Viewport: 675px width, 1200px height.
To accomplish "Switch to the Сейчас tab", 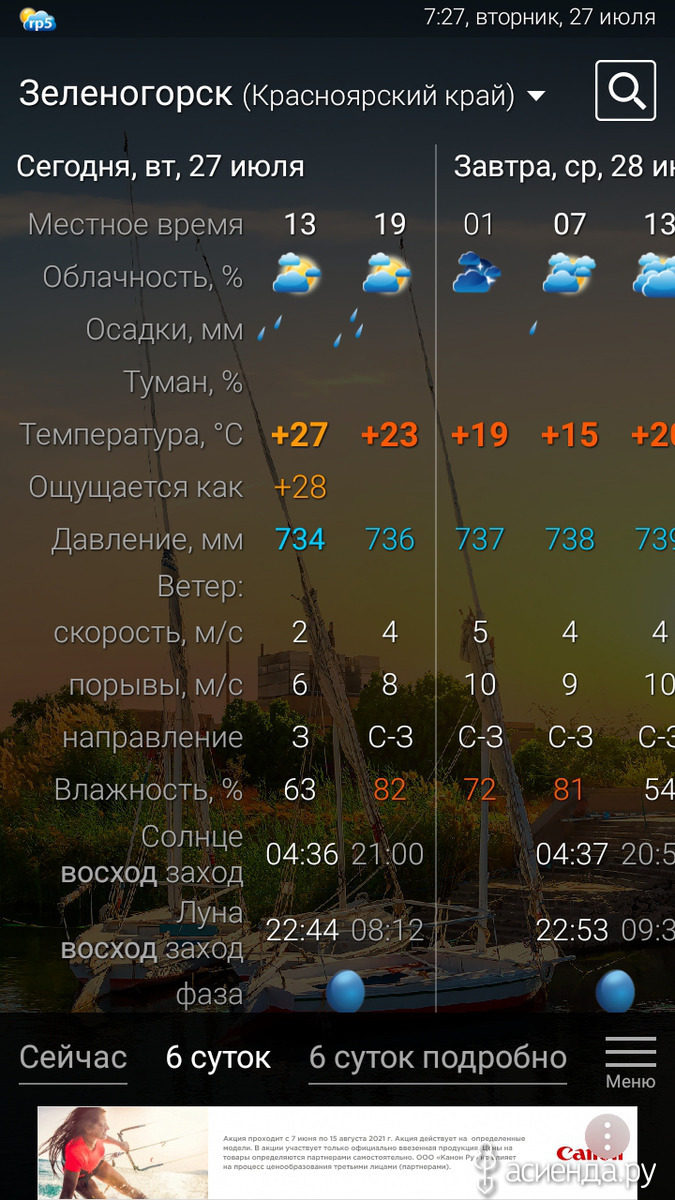I will (73, 1057).
